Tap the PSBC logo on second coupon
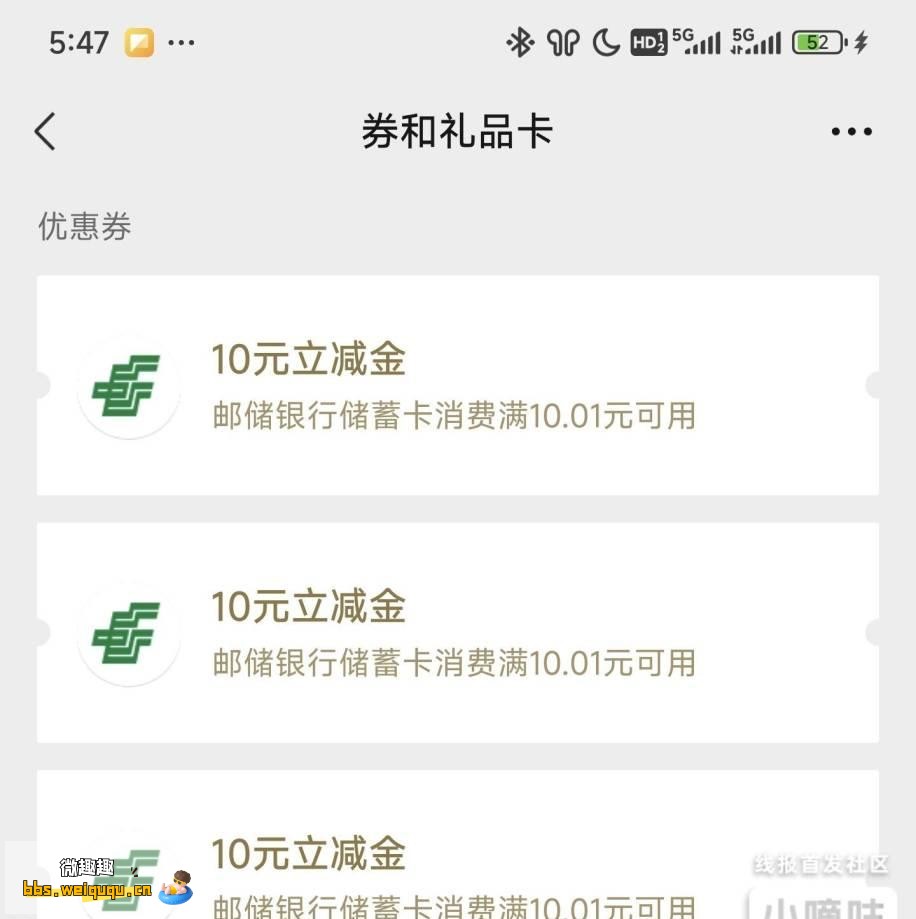 [x=128, y=632]
